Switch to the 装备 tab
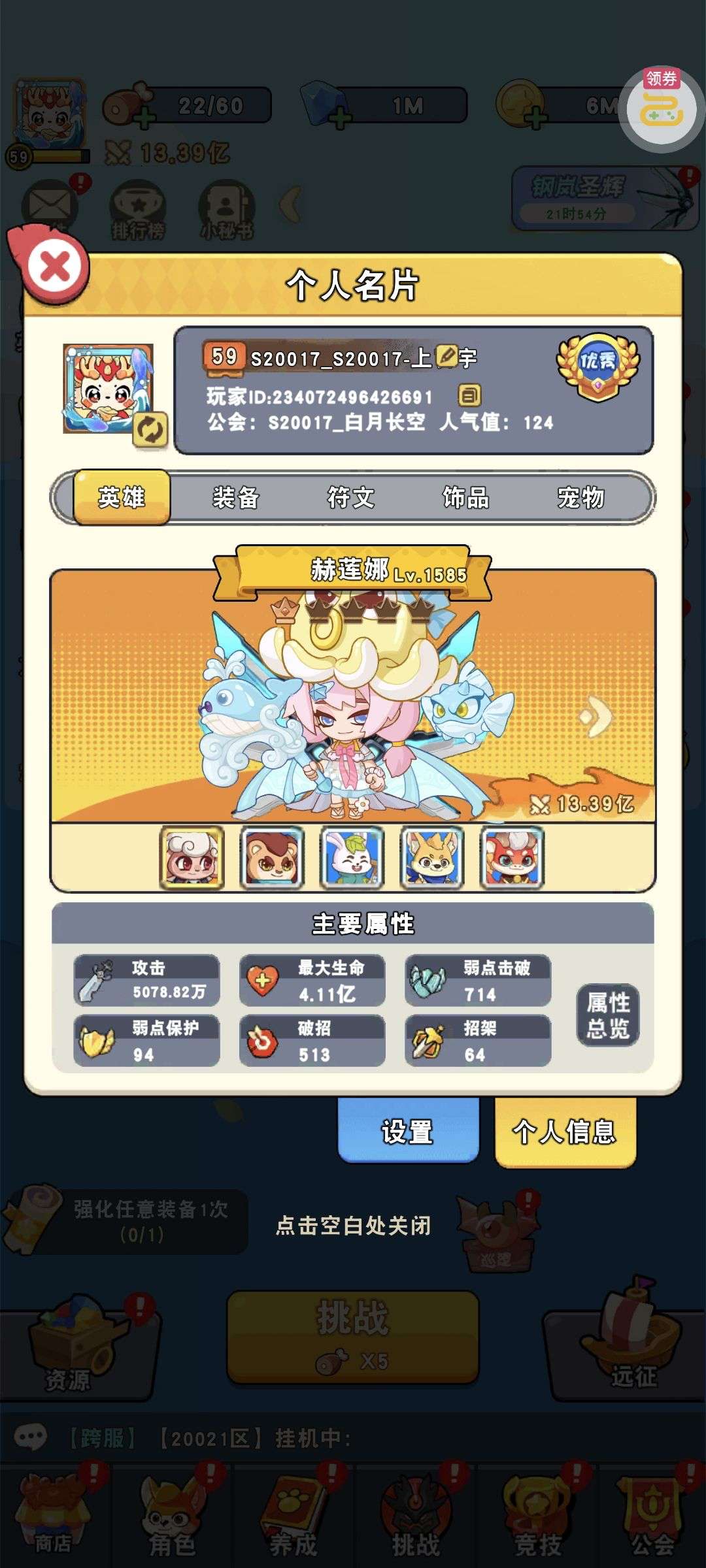 [236, 498]
